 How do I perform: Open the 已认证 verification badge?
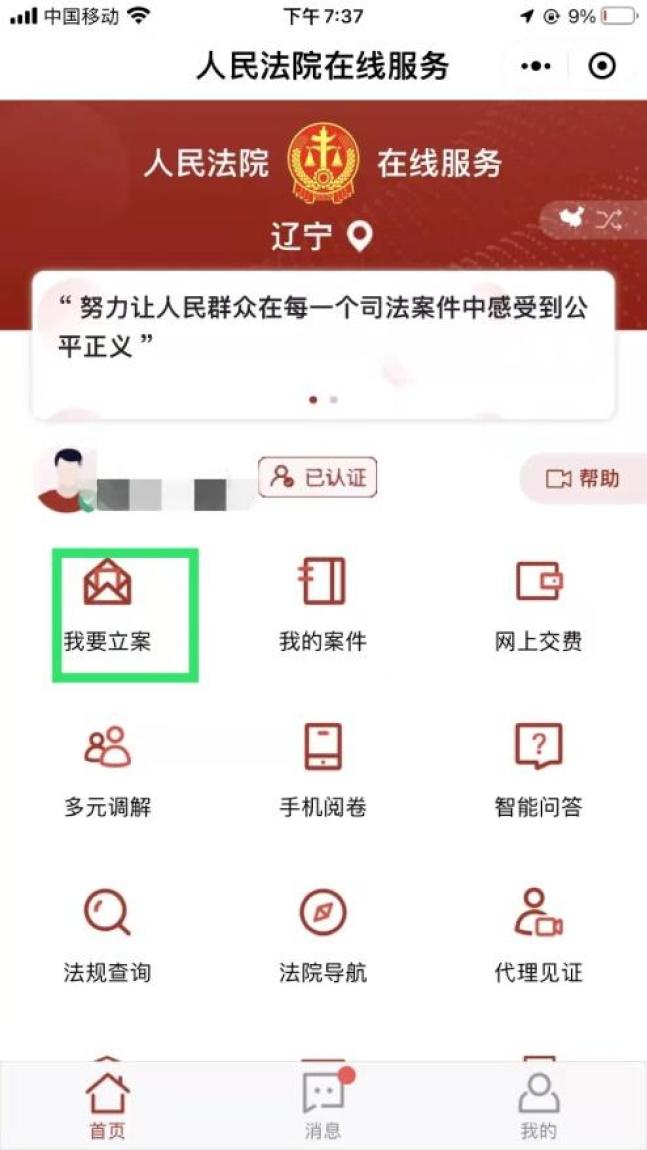tap(318, 477)
